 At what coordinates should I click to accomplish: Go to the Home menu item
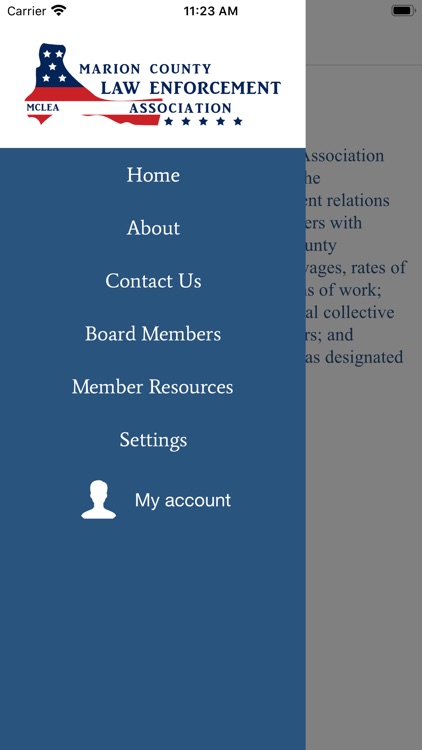153,175
